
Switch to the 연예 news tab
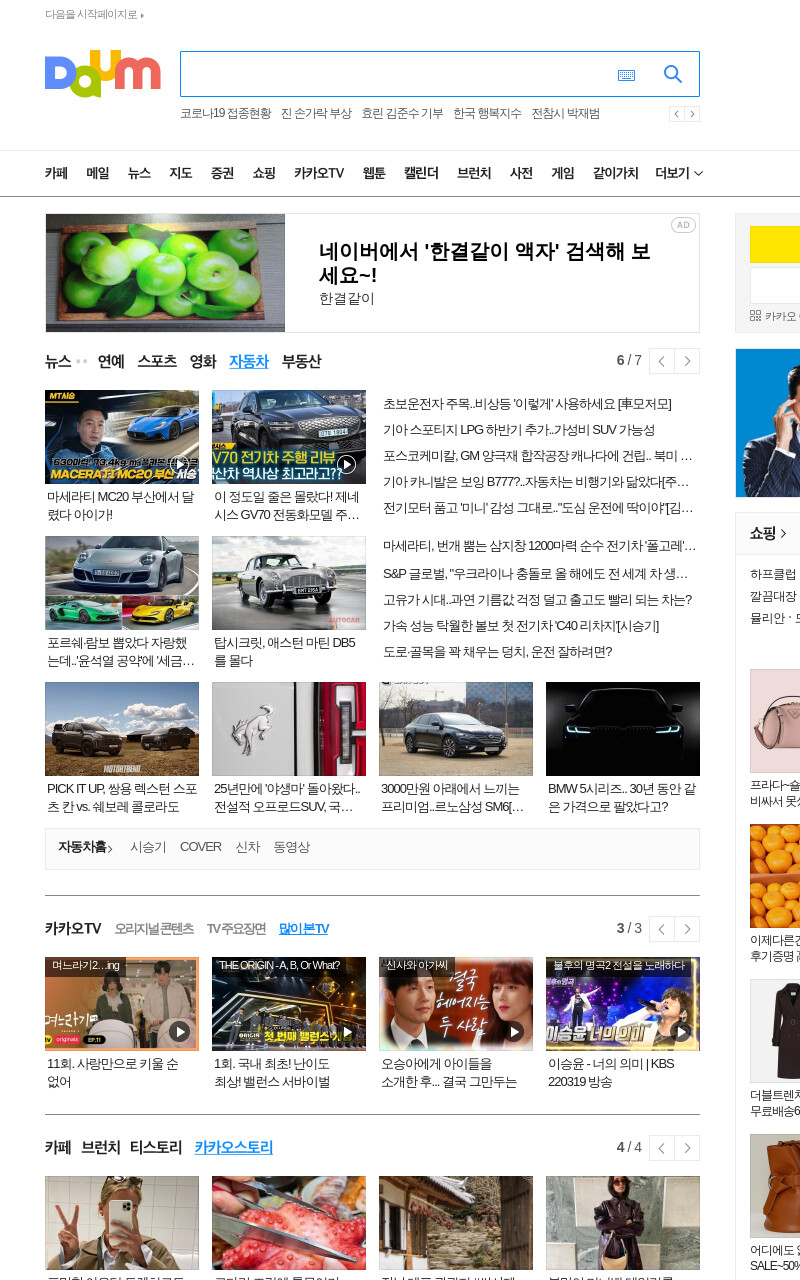[x=111, y=361]
